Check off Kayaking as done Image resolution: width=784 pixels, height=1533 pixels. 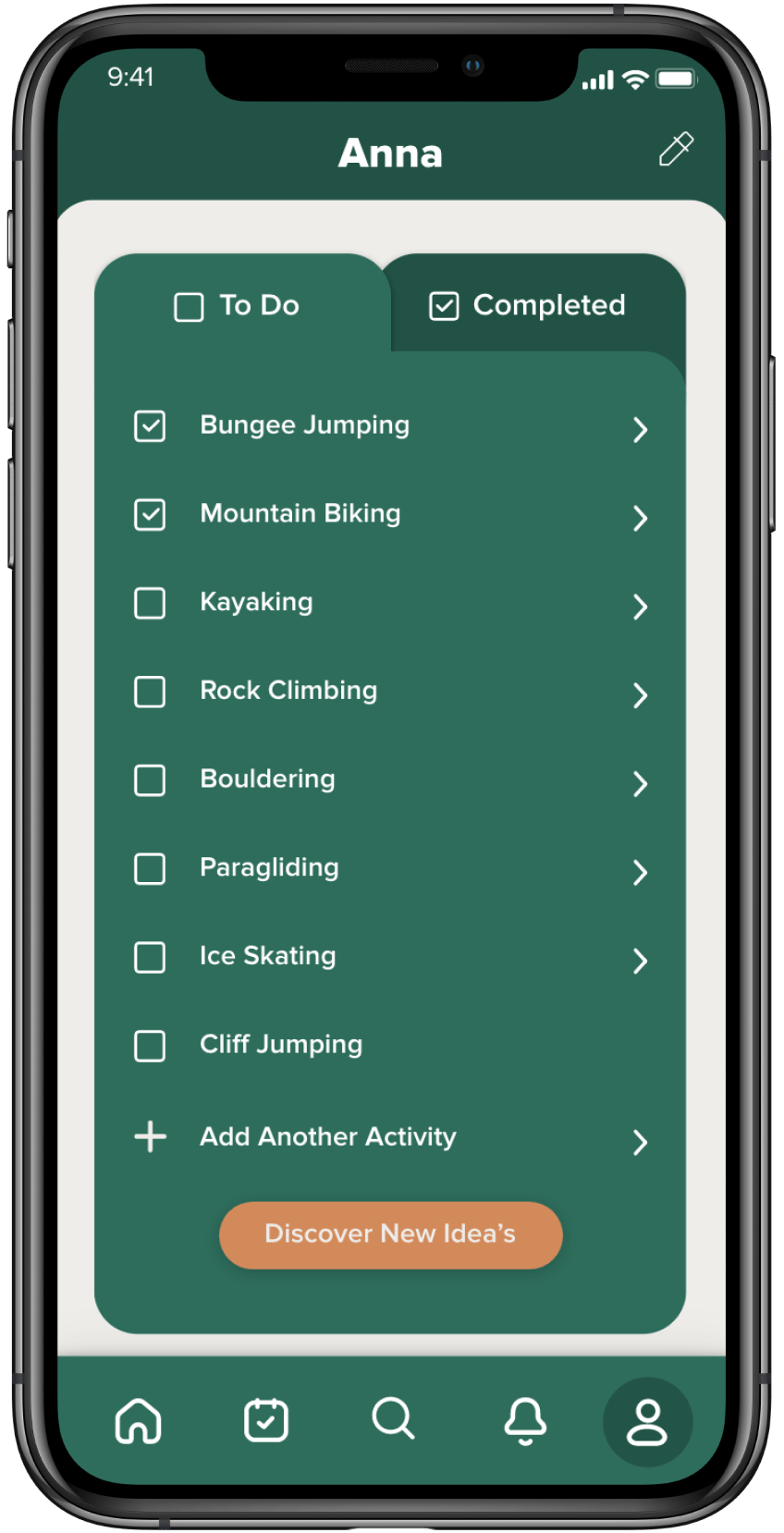pos(150,603)
